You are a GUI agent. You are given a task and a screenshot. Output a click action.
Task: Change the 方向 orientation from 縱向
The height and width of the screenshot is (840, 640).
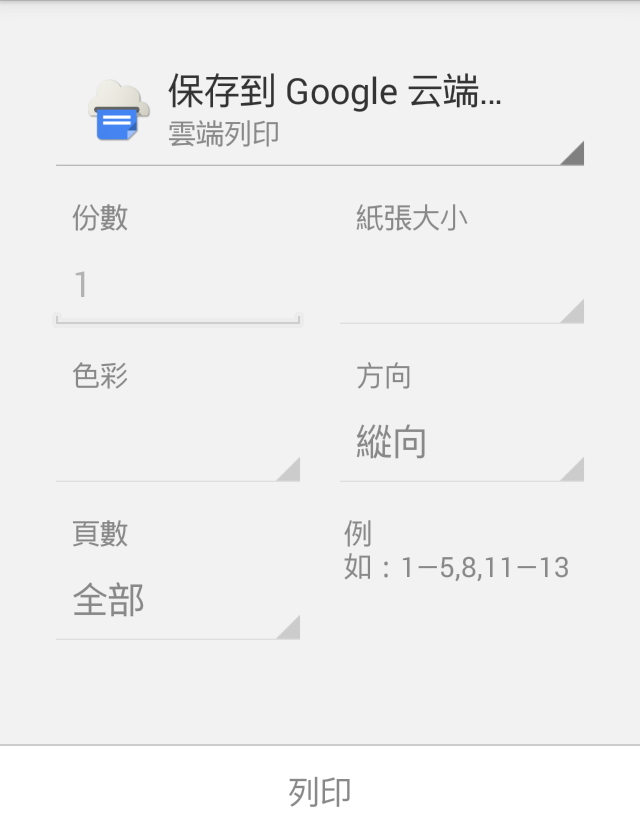461,443
